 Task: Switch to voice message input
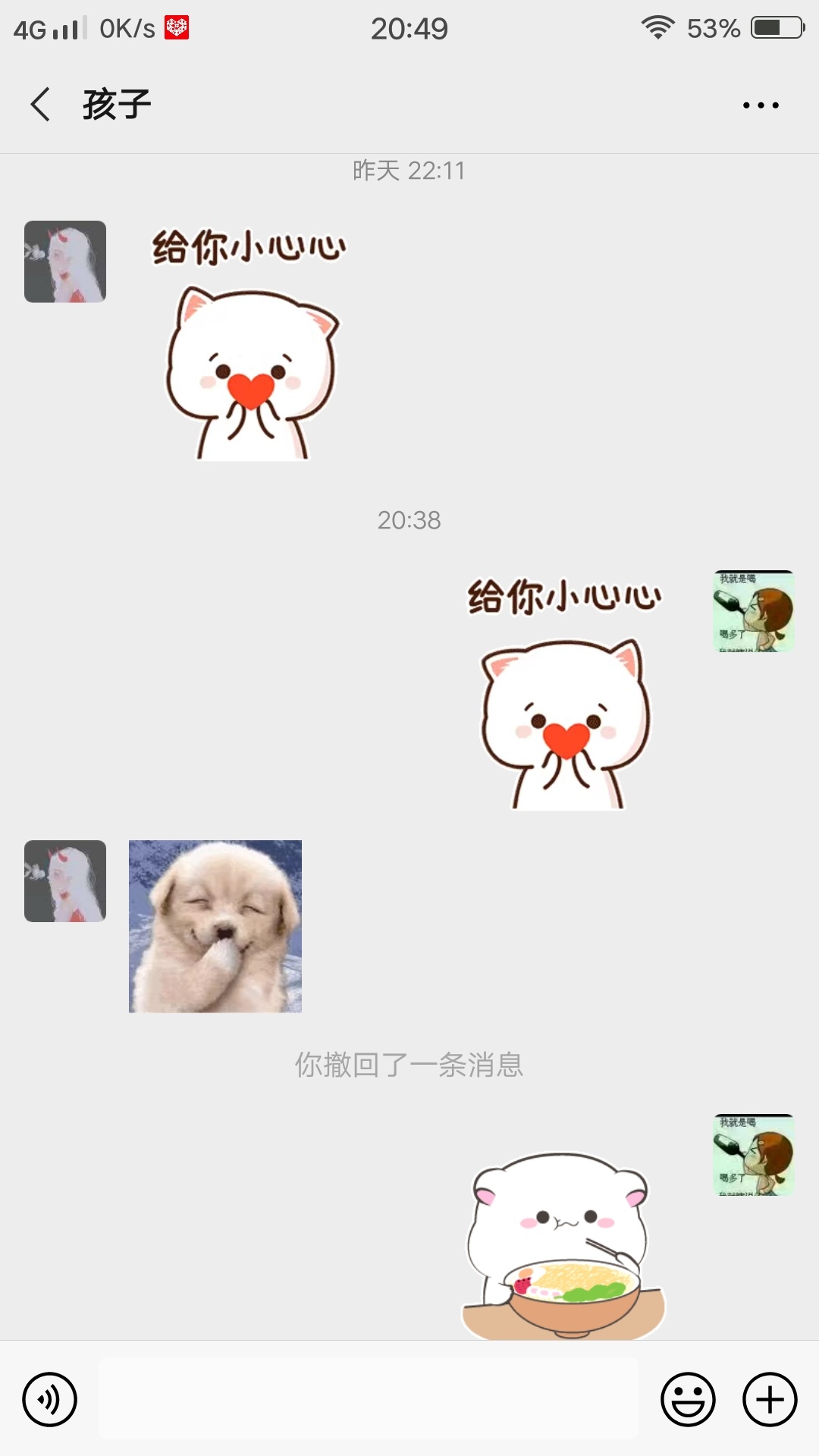tap(49, 1399)
